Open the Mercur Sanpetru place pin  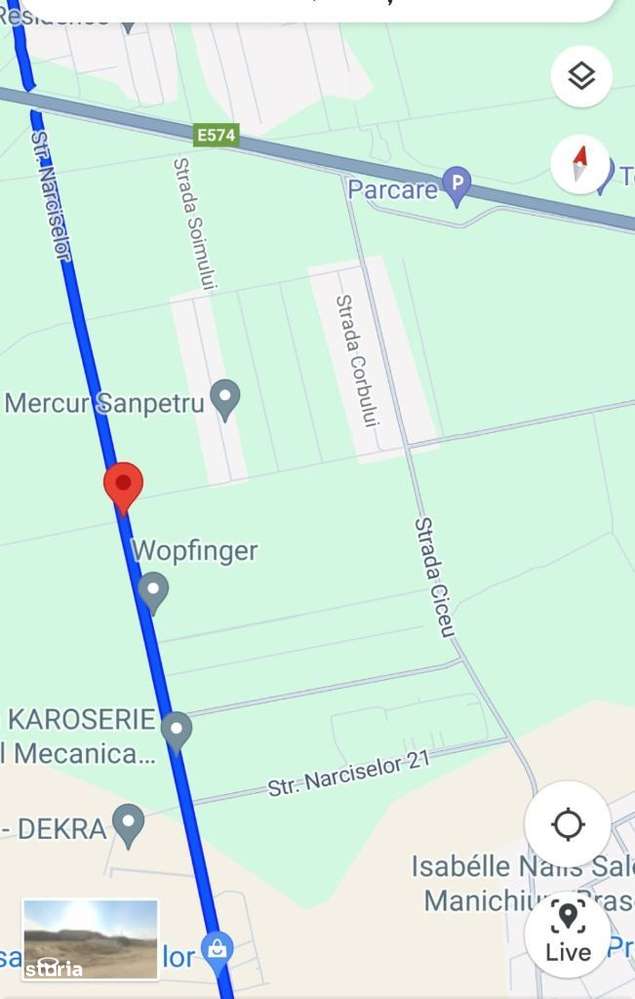pyautogui.click(x=226, y=400)
